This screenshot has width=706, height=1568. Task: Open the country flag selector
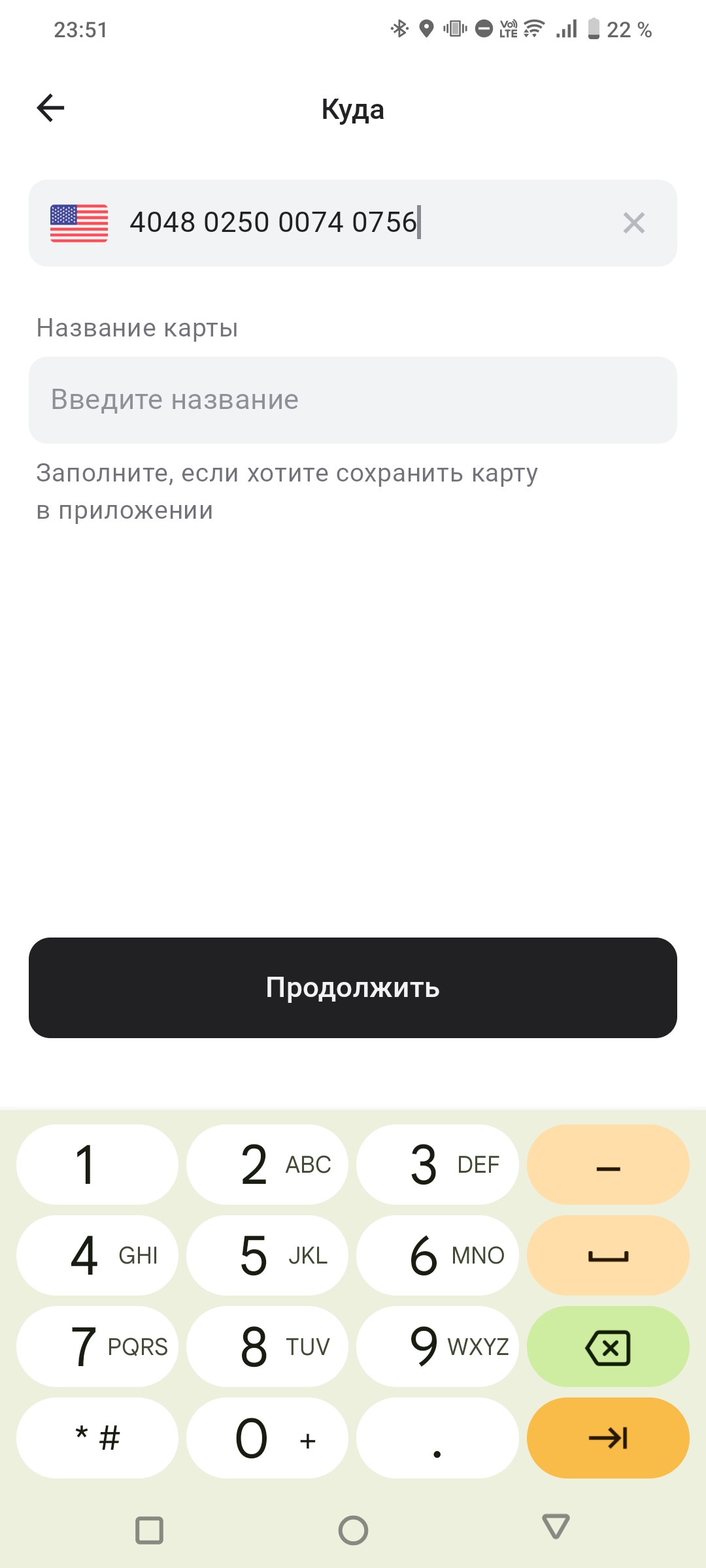coord(79,223)
